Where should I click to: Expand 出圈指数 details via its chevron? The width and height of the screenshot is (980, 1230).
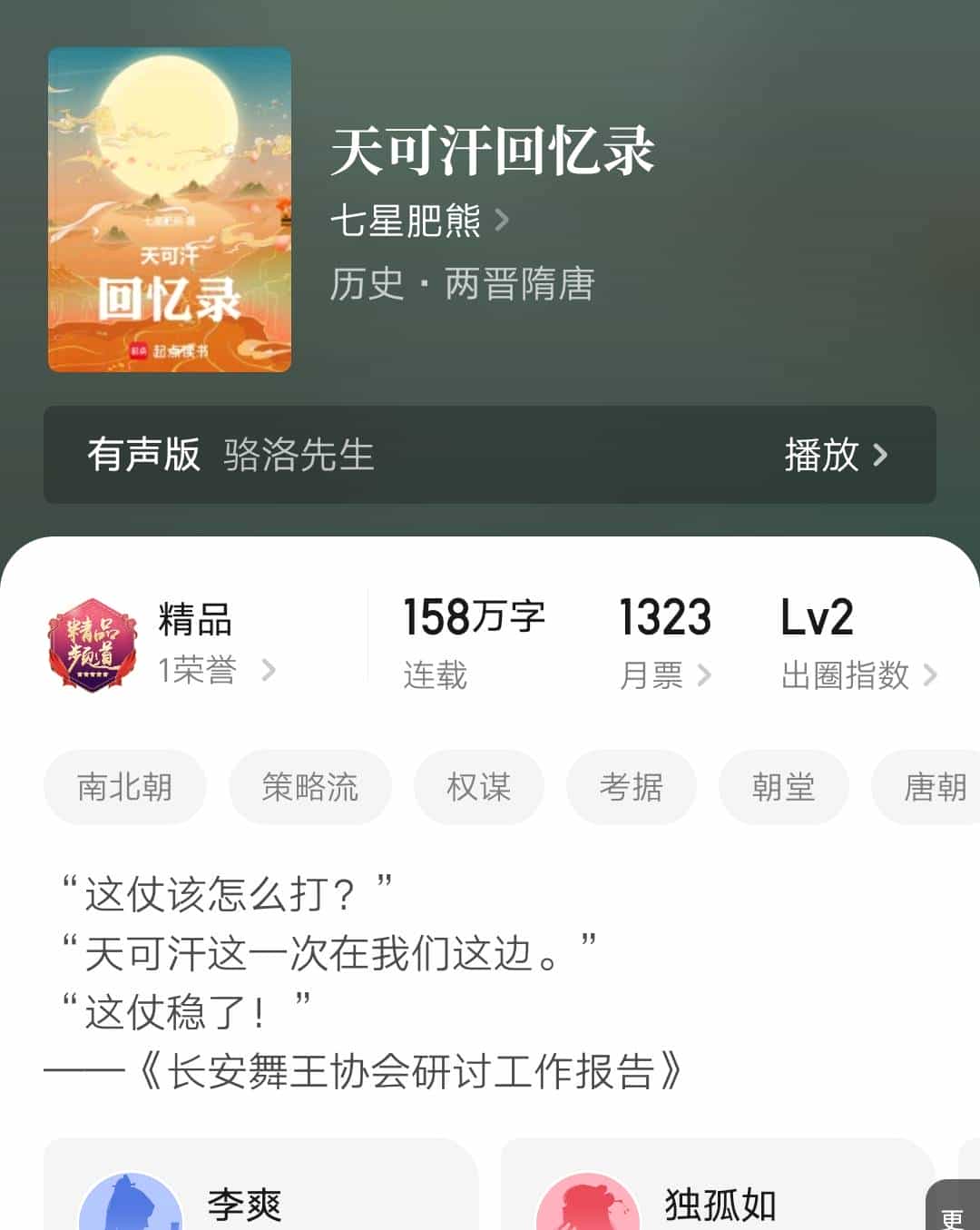pyautogui.click(x=930, y=675)
